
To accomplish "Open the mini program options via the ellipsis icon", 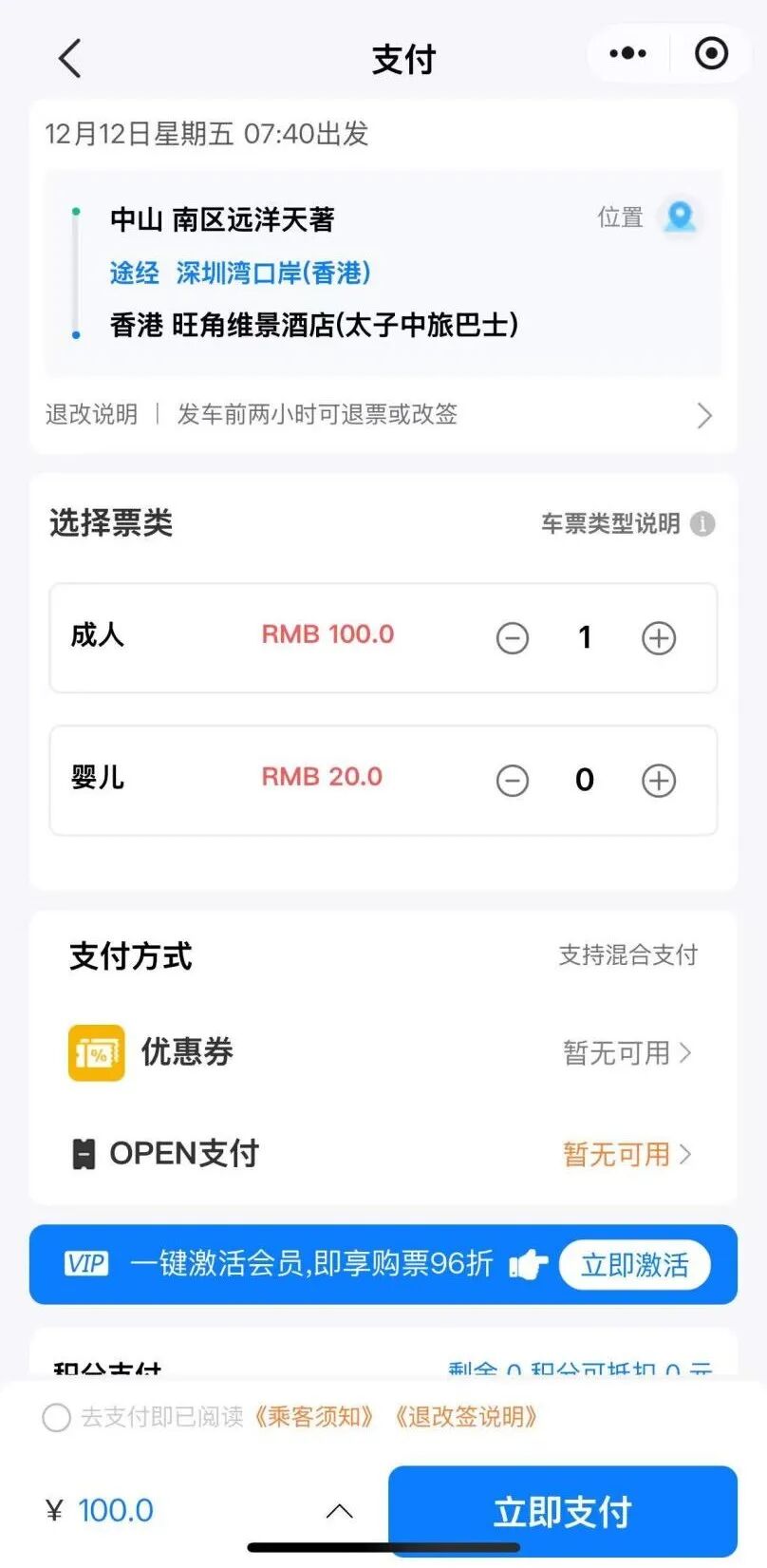I will (627, 54).
